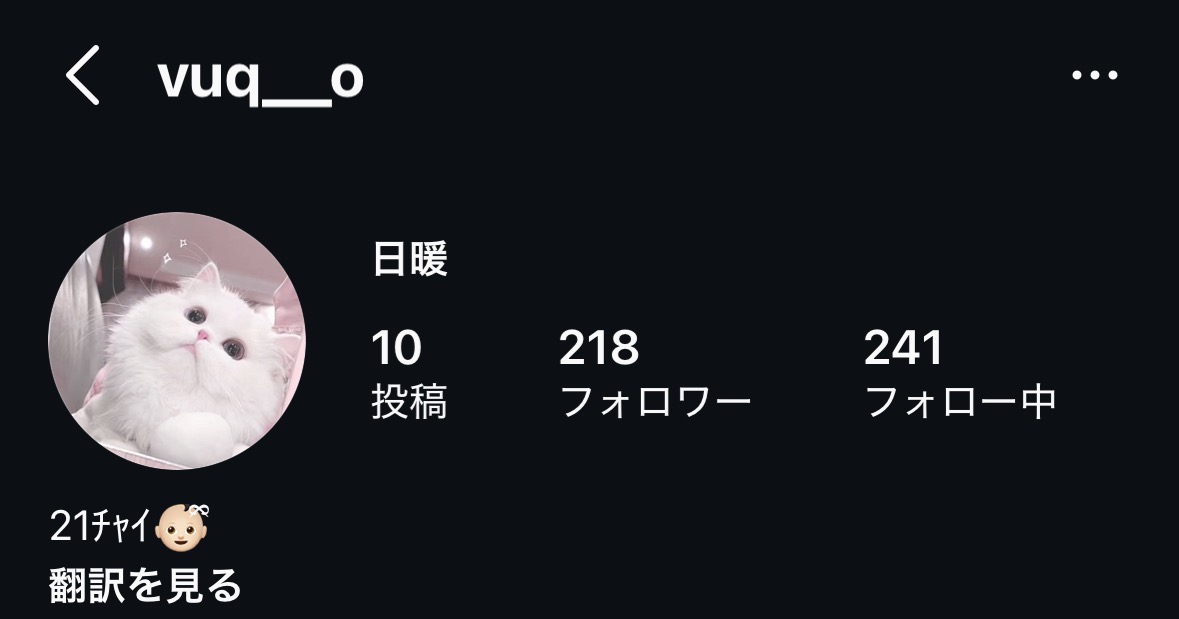Open the three-dot overflow menu
The height and width of the screenshot is (619, 1179).
point(1094,76)
